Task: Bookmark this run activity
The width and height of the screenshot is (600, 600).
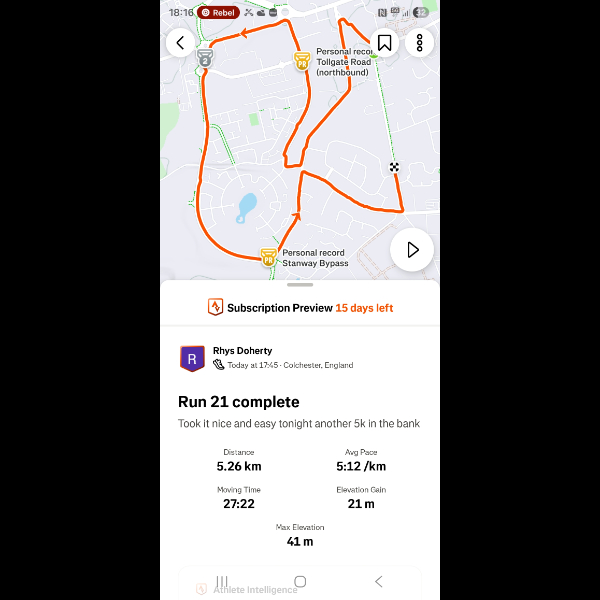Action: click(384, 43)
